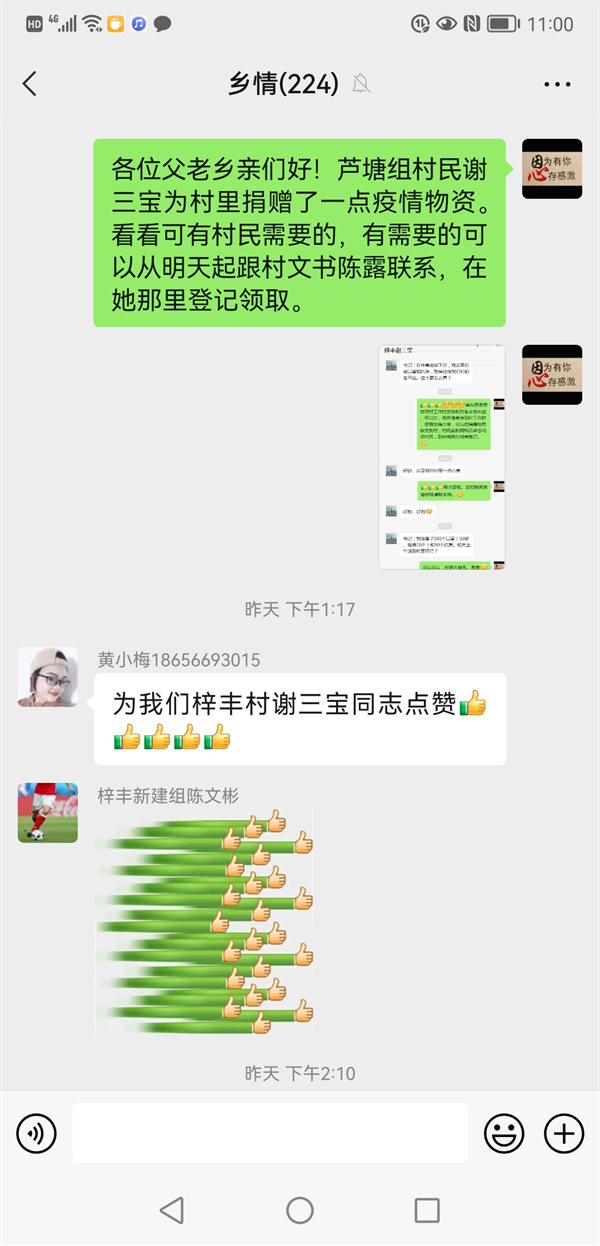Focus the message text field

270,1133
